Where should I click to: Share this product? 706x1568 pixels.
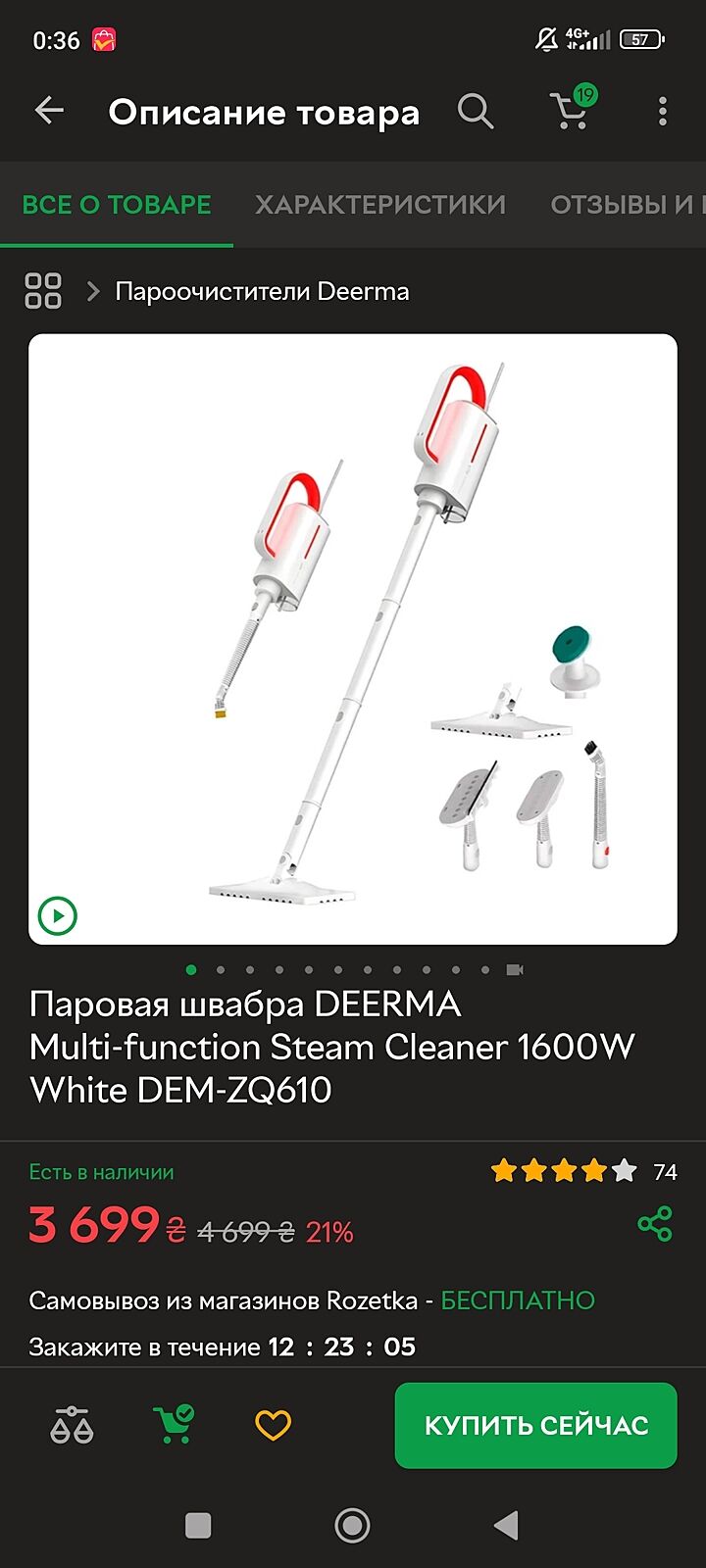(654, 1224)
